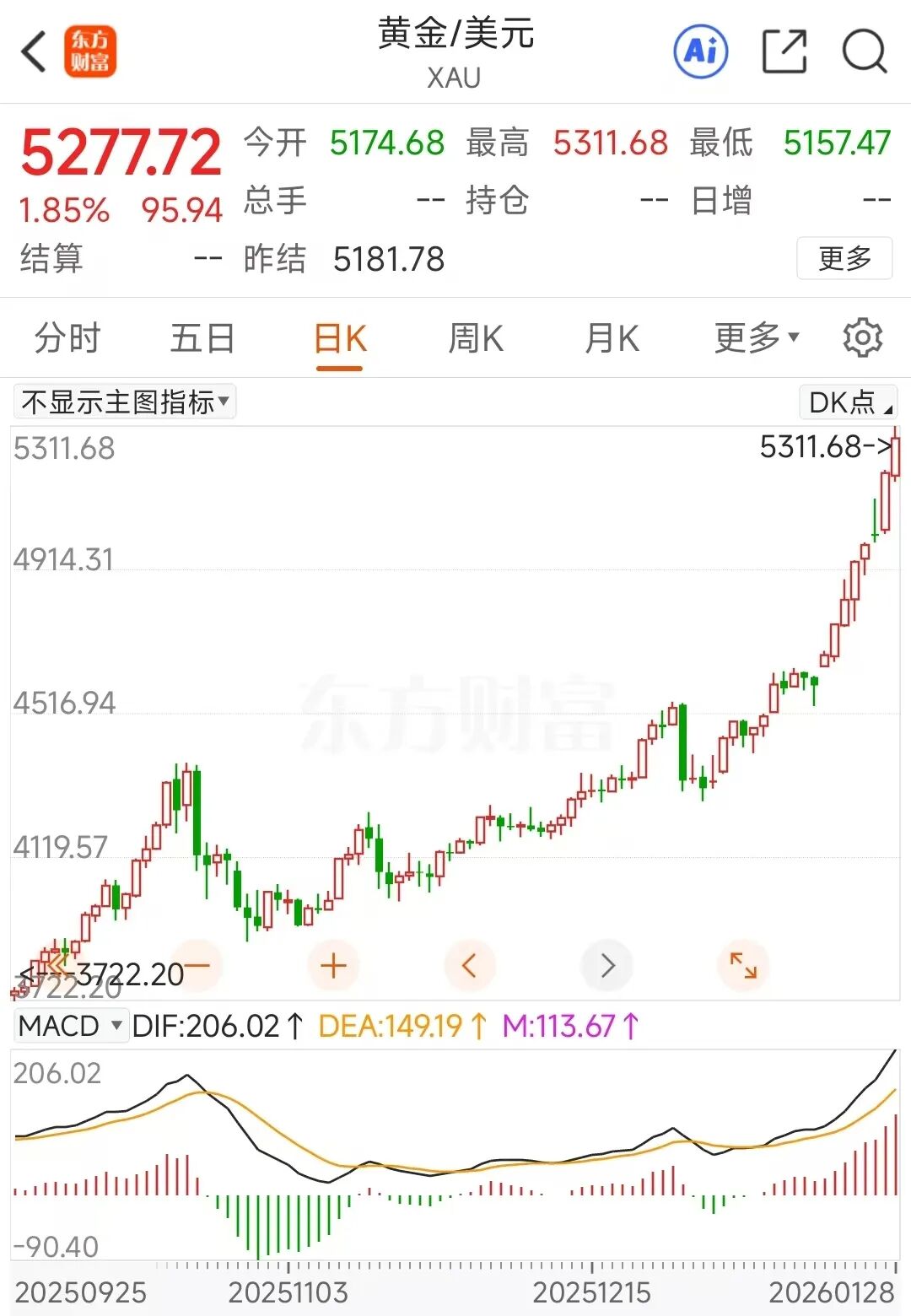Select the 月K view
This screenshot has height=1316, width=911.
(610, 337)
